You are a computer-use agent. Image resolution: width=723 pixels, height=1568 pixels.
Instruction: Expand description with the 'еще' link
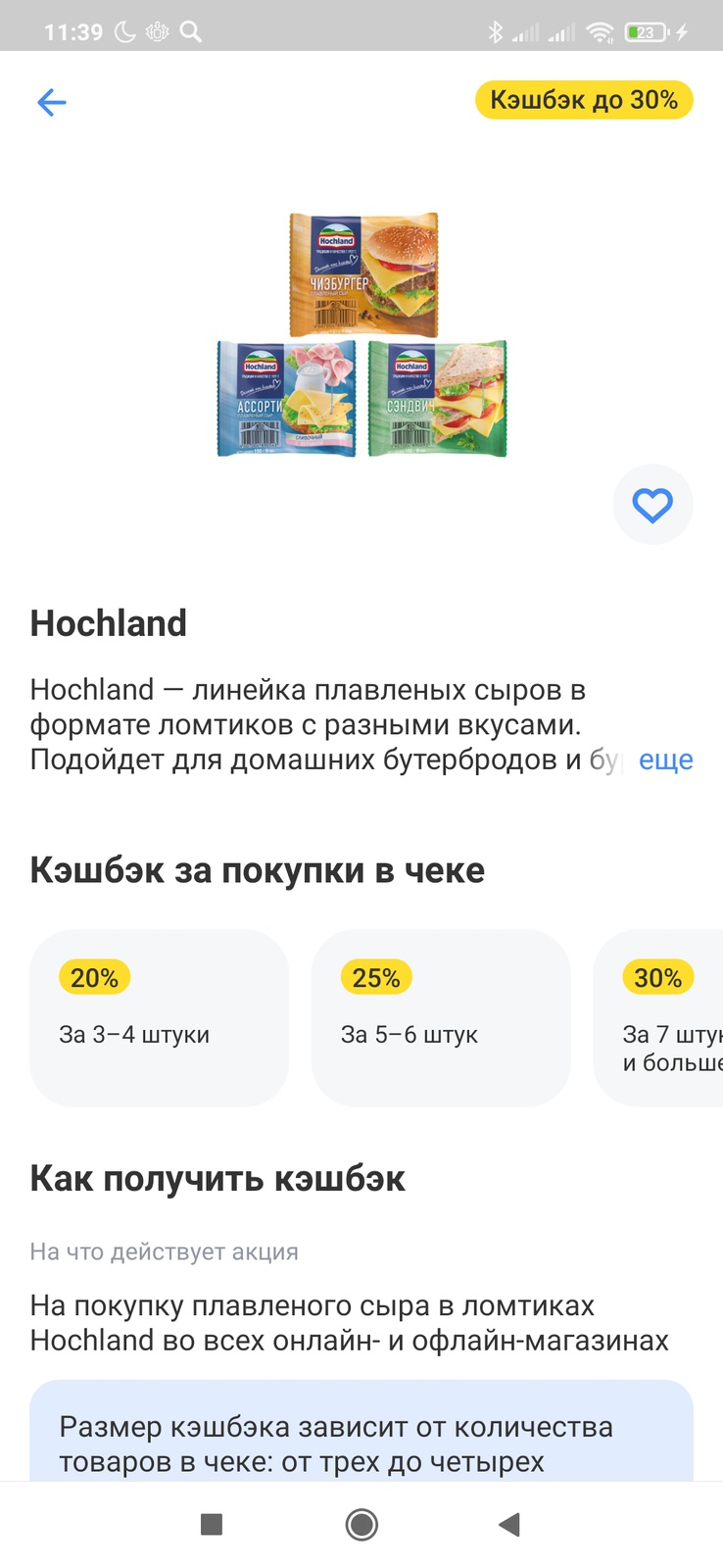[665, 759]
